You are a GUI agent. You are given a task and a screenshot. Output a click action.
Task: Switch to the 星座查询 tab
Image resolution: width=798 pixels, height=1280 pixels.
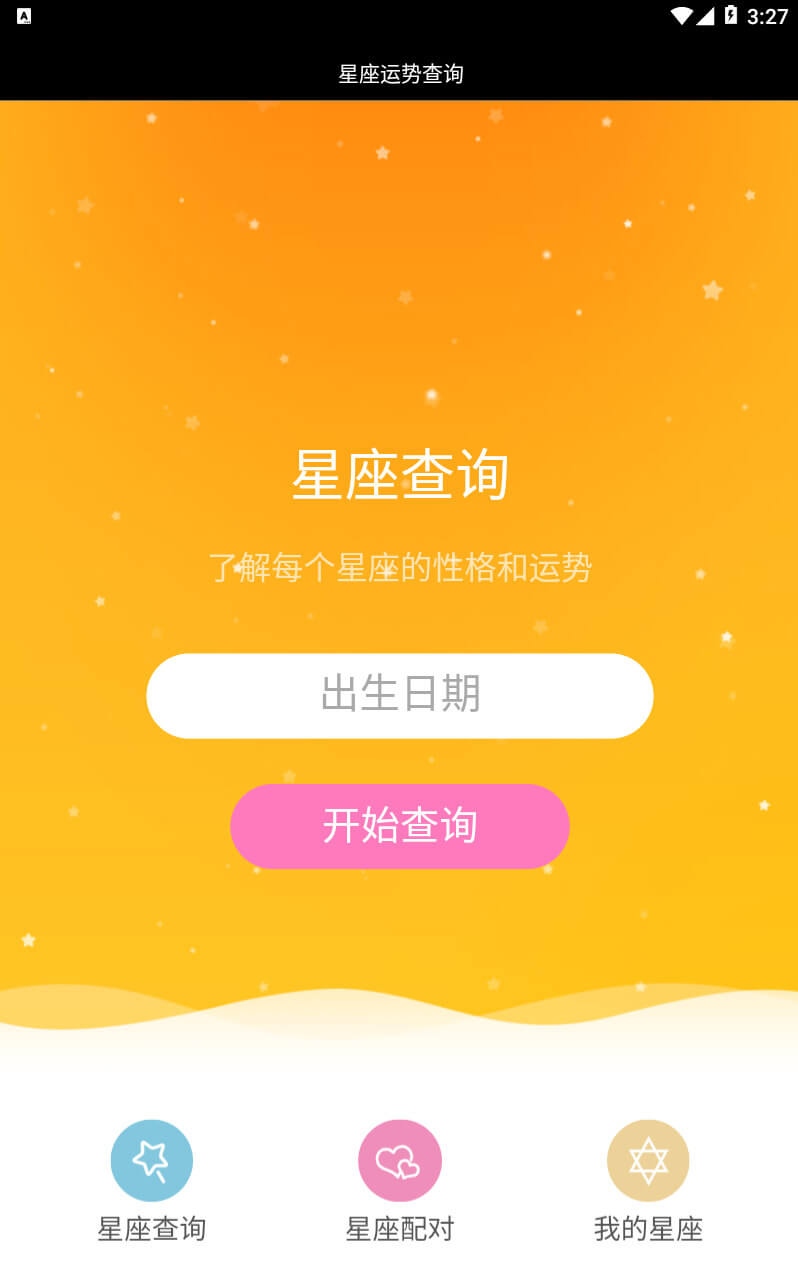(x=152, y=1181)
